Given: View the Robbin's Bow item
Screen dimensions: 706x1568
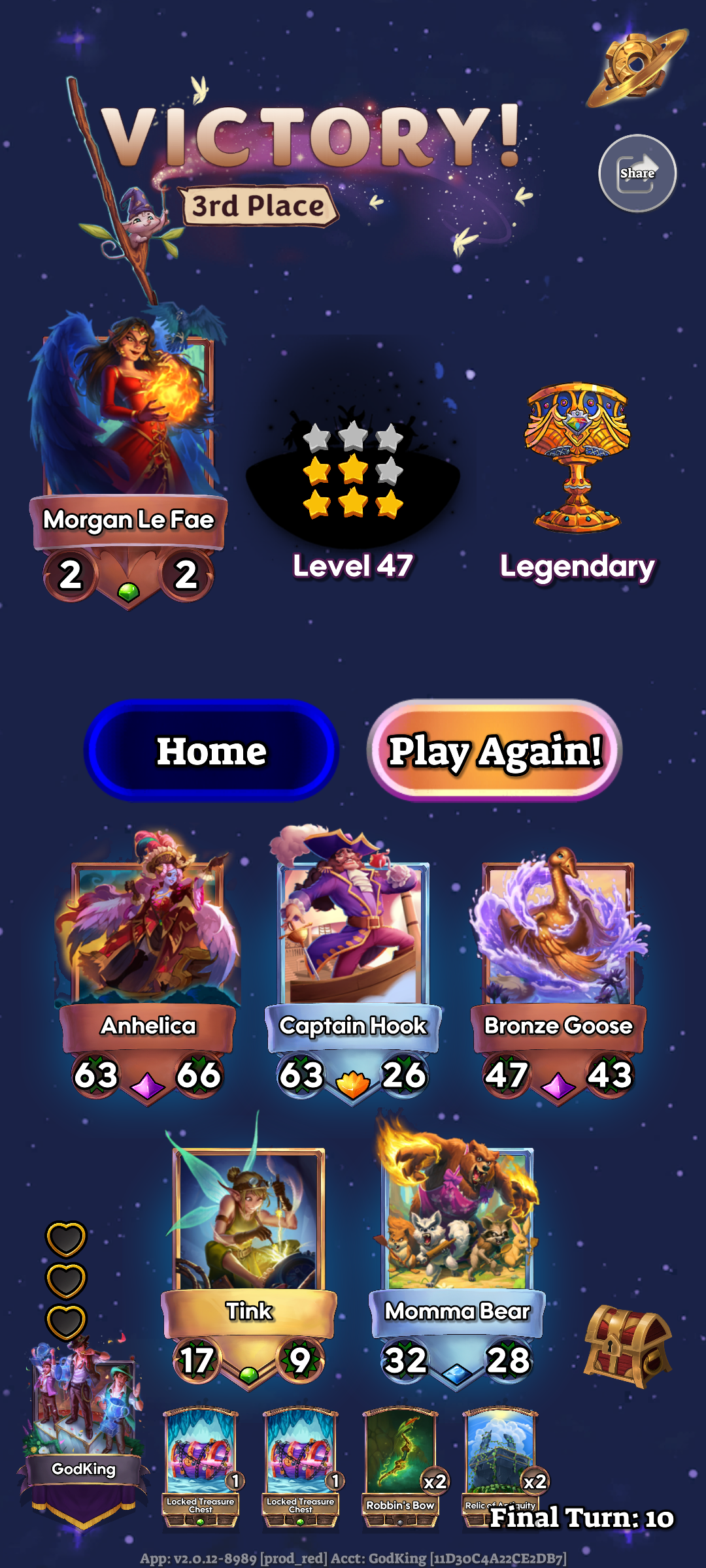Looking at the screenshot, I should pyautogui.click(x=400, y=1463).
